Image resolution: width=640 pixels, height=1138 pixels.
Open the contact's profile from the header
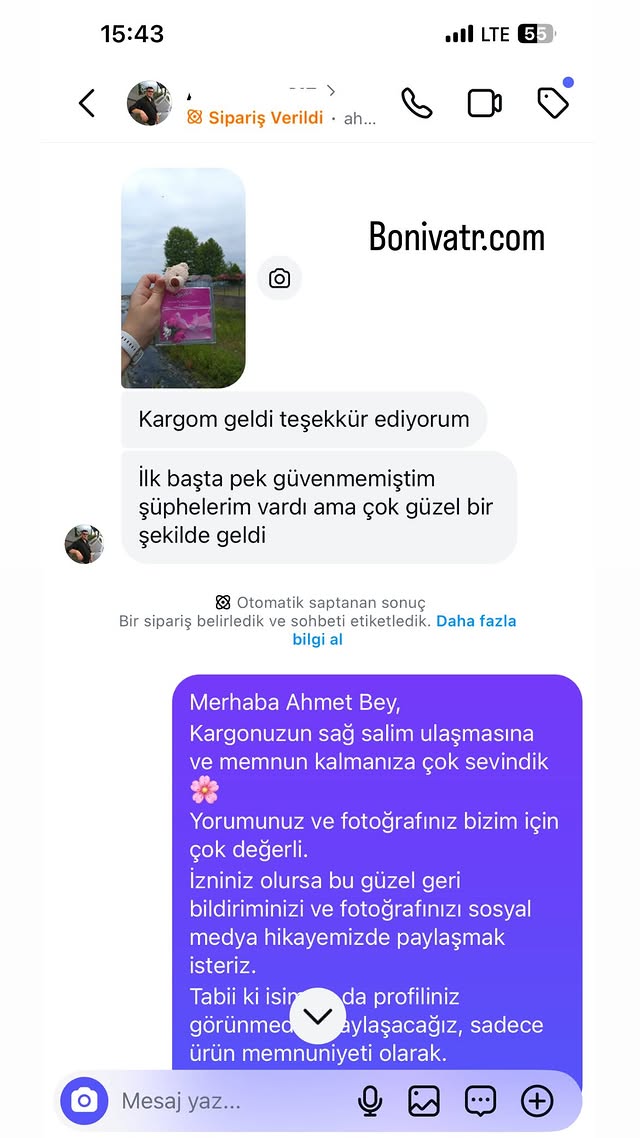(x=150, y=103)
